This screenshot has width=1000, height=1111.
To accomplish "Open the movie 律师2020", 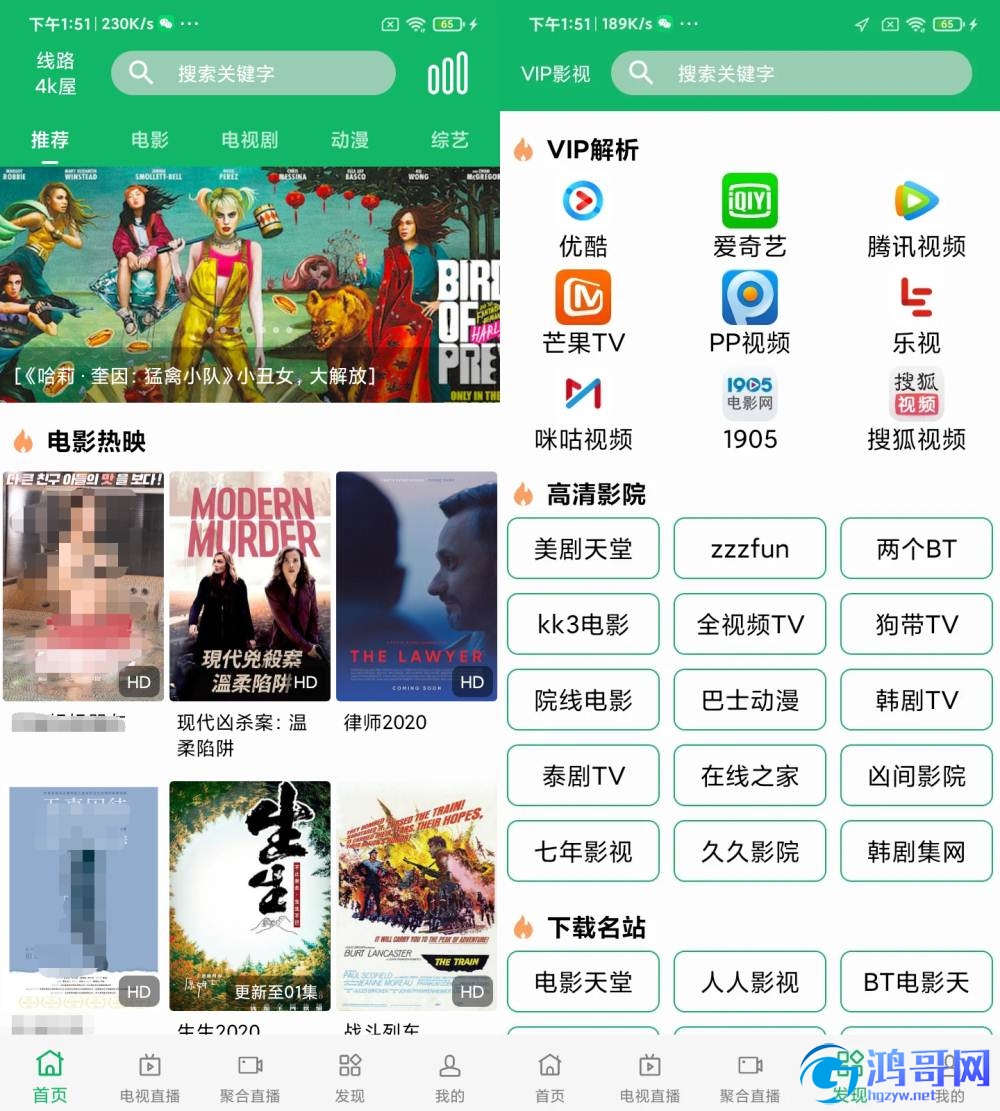I will pyautogui.click(x=416, y=586).
